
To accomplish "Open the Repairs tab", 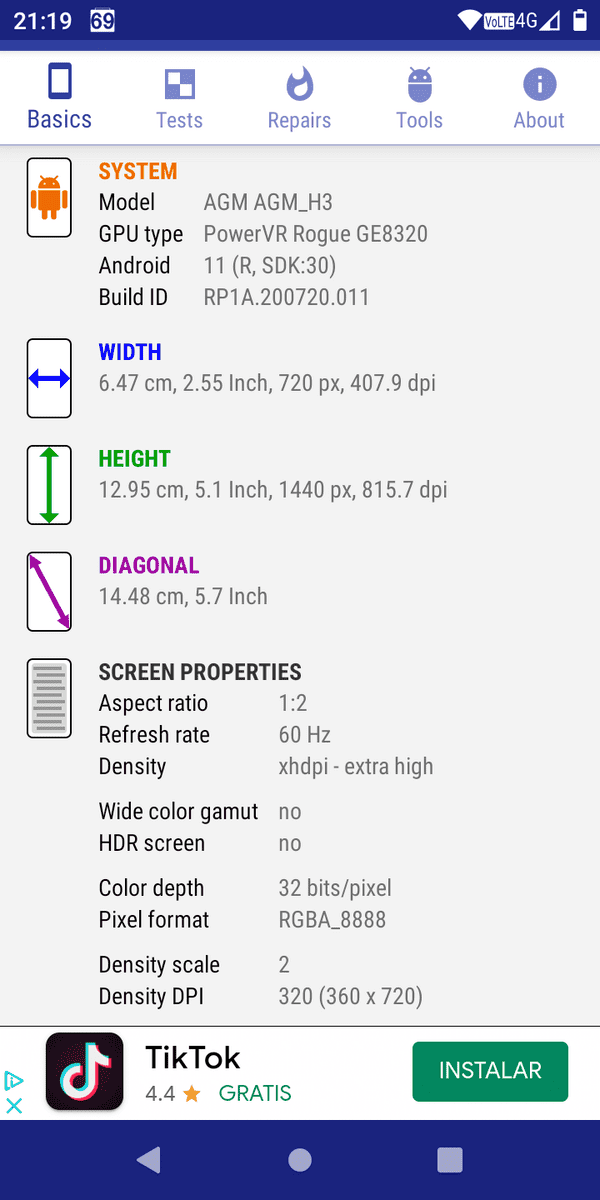I will tap(299, 98).
